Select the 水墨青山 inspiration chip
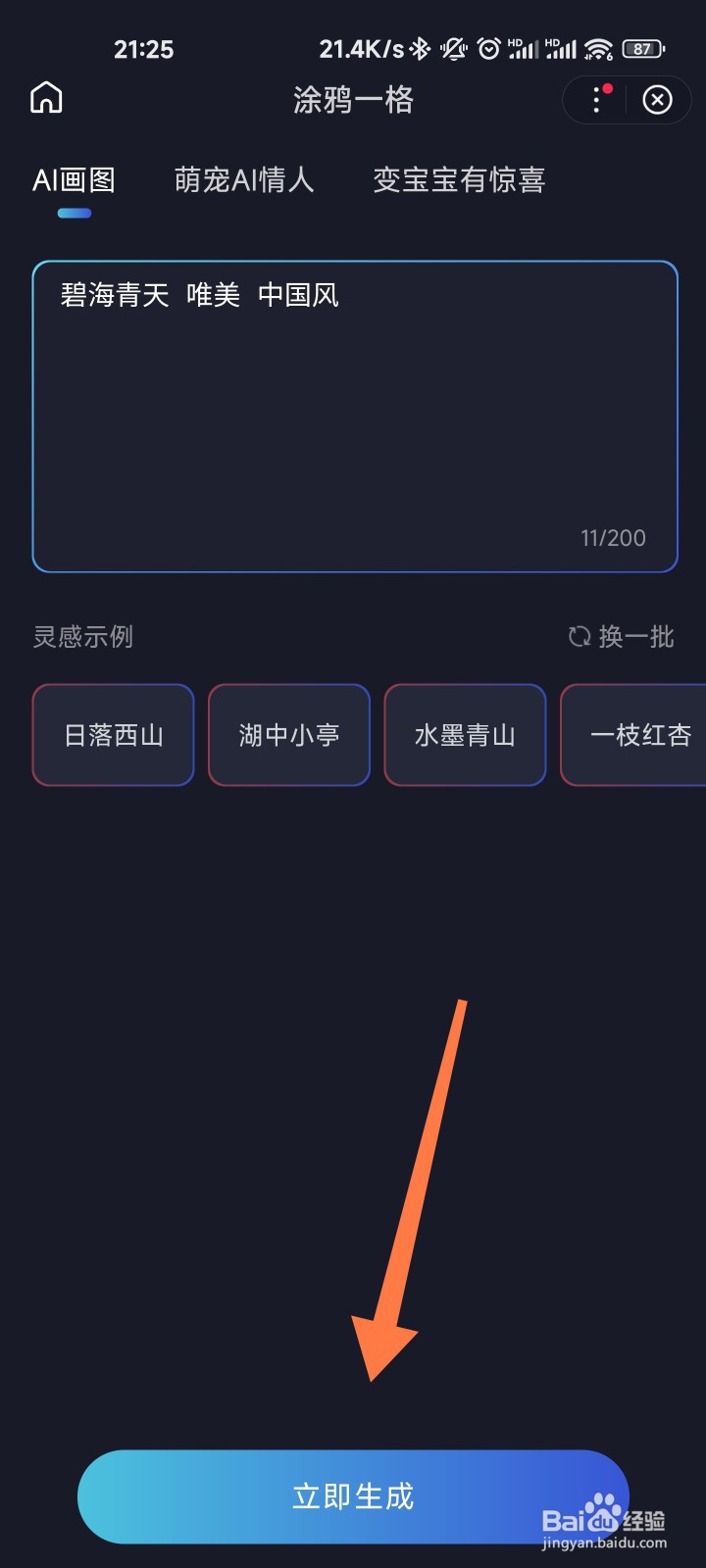Image resolution: width=706 pixels, height=1568 pixels. pos(465,735)
